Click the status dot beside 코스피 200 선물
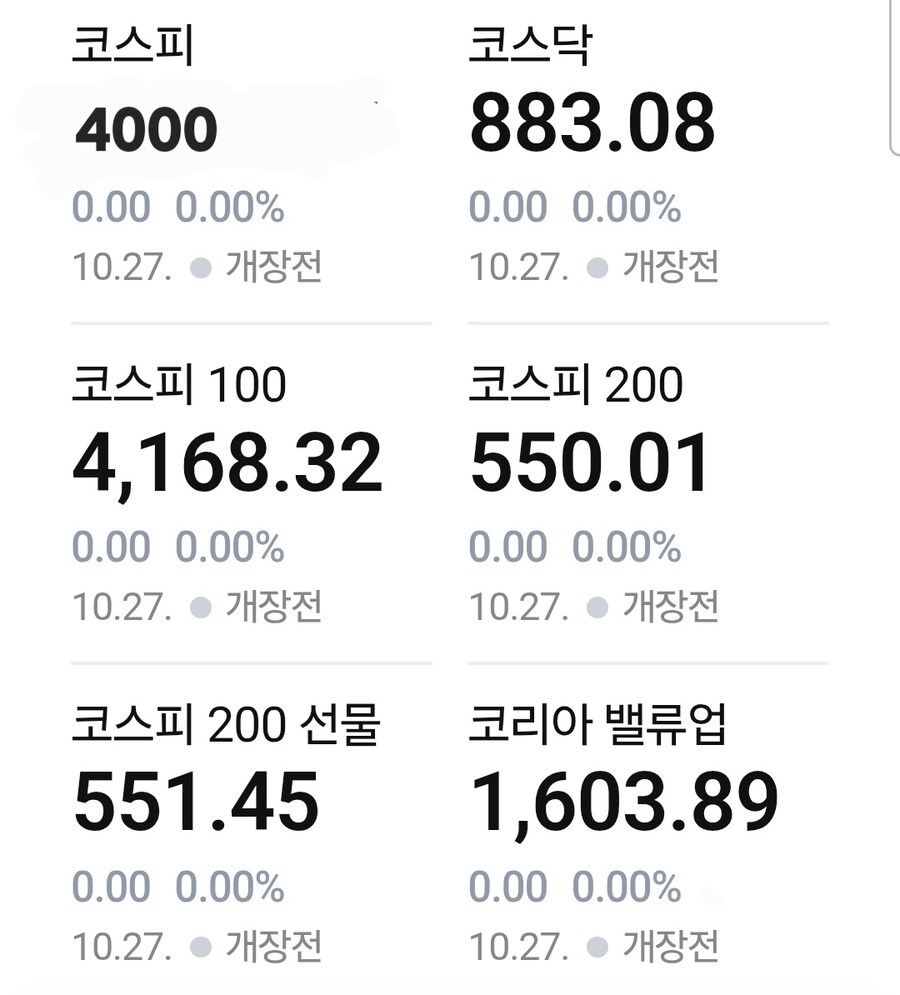900x995 pixels. pyautogui.click(x=199, y=946)
